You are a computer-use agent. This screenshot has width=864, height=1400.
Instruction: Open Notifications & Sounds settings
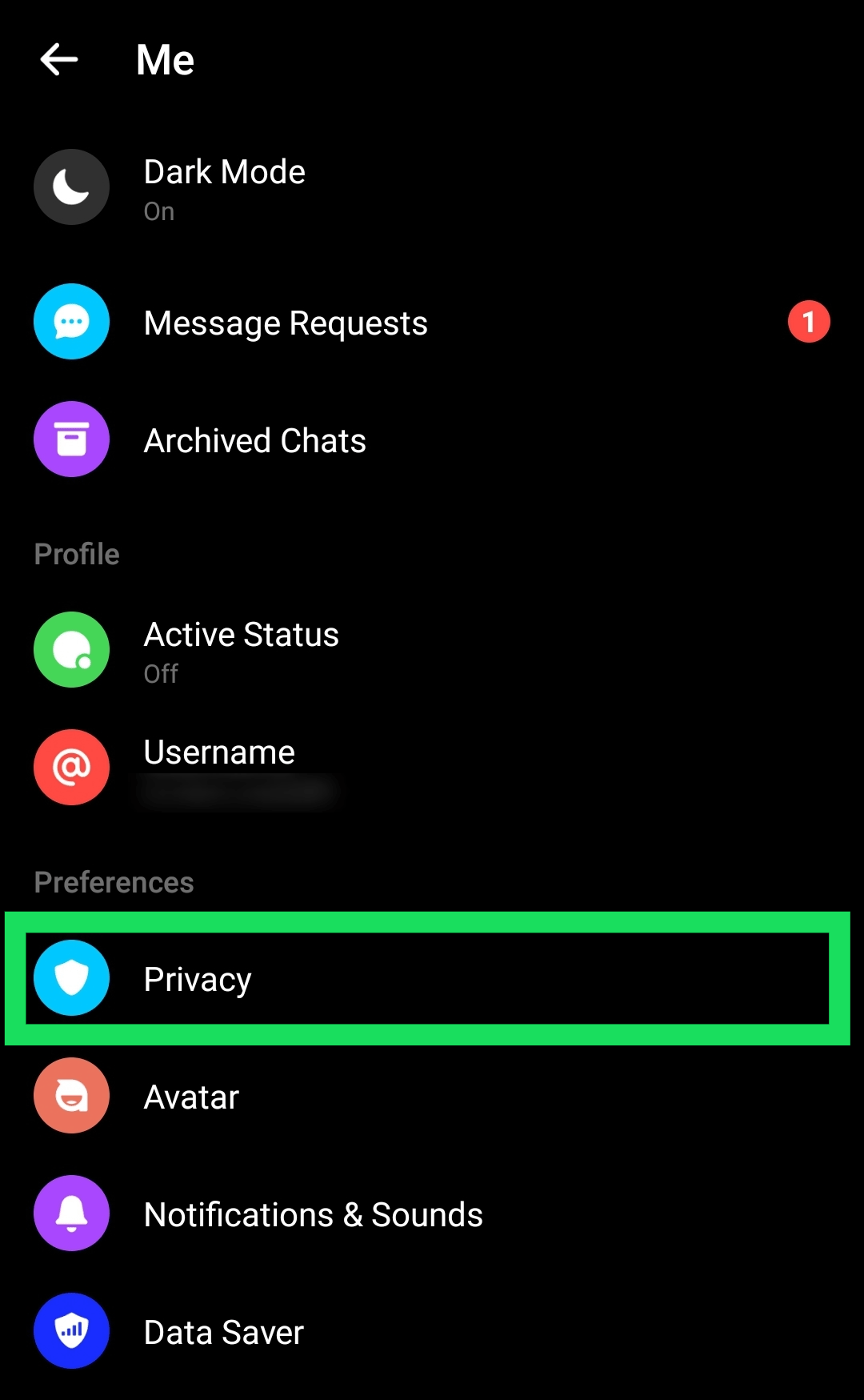[x=314, y=1213]
